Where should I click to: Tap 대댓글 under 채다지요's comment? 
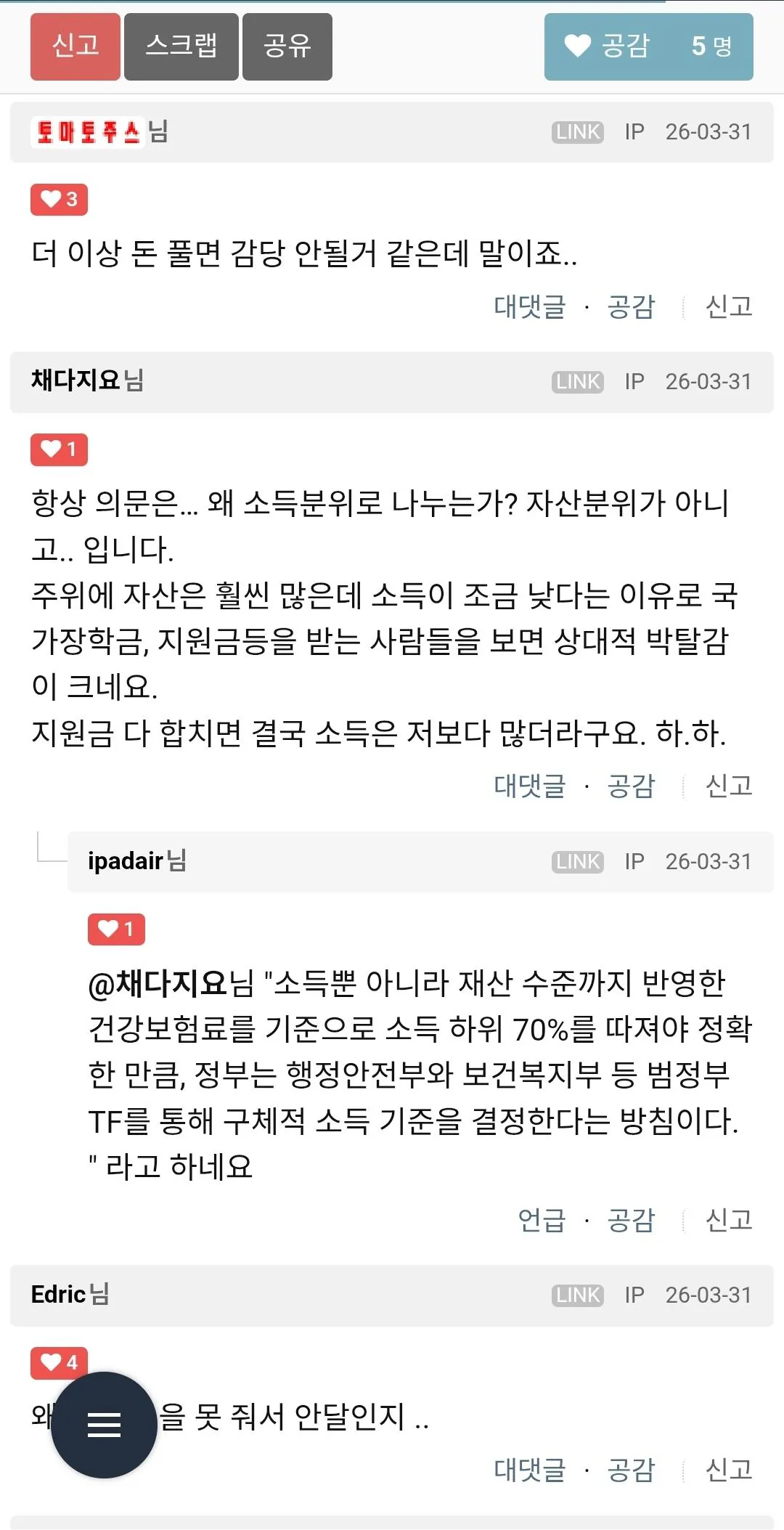(529, 786)
